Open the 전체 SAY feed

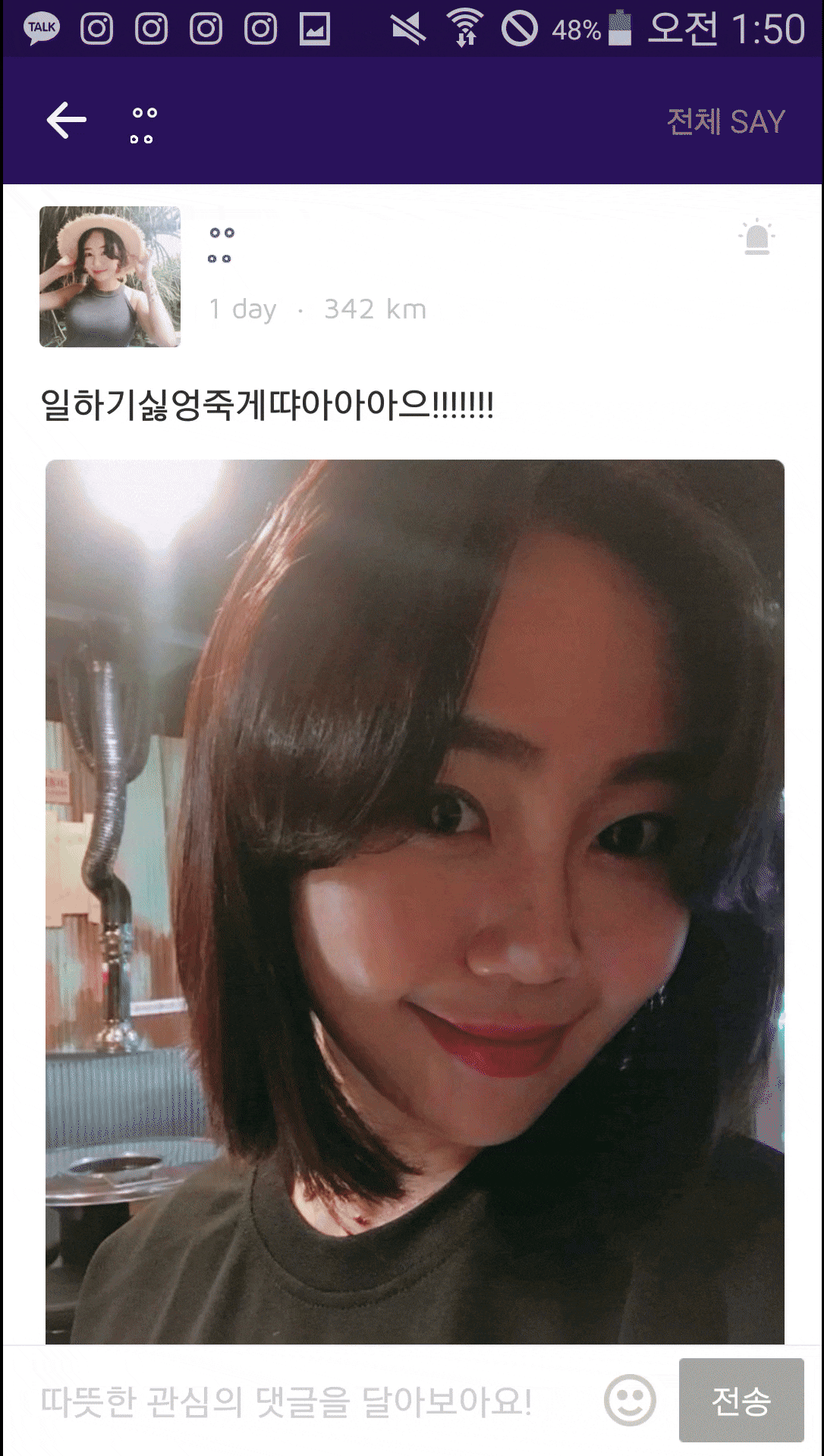[x=725, y=121]
